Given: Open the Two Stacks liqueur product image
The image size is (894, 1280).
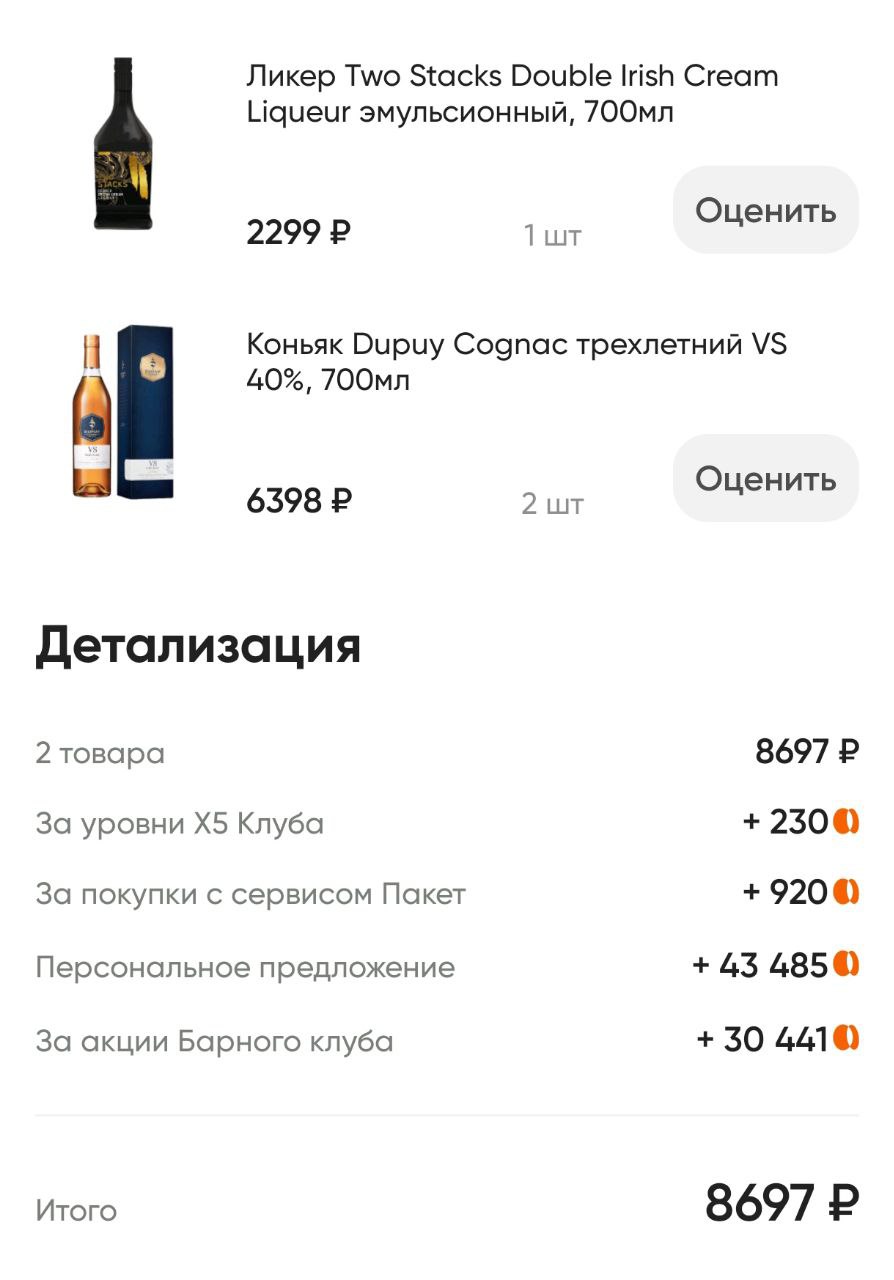Looking at the screenshot, I should pyautogui.click(x=123, y=144).
